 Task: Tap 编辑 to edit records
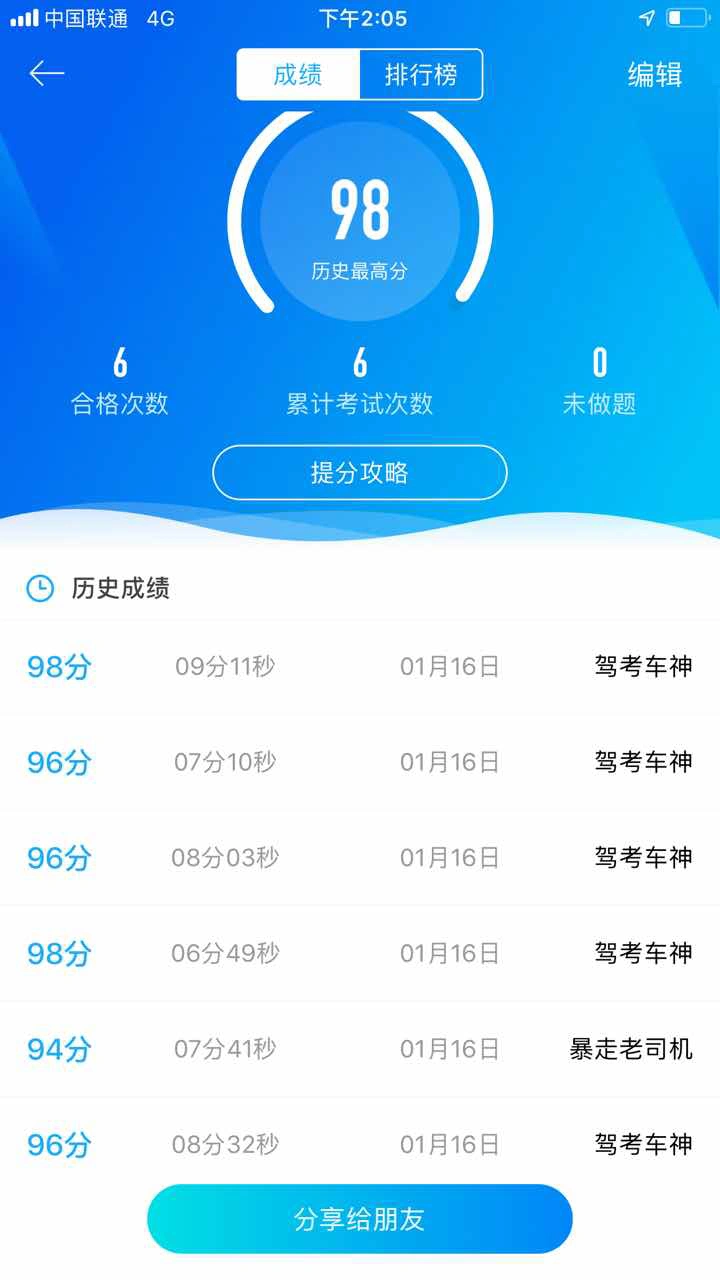[x=655, y=75]
